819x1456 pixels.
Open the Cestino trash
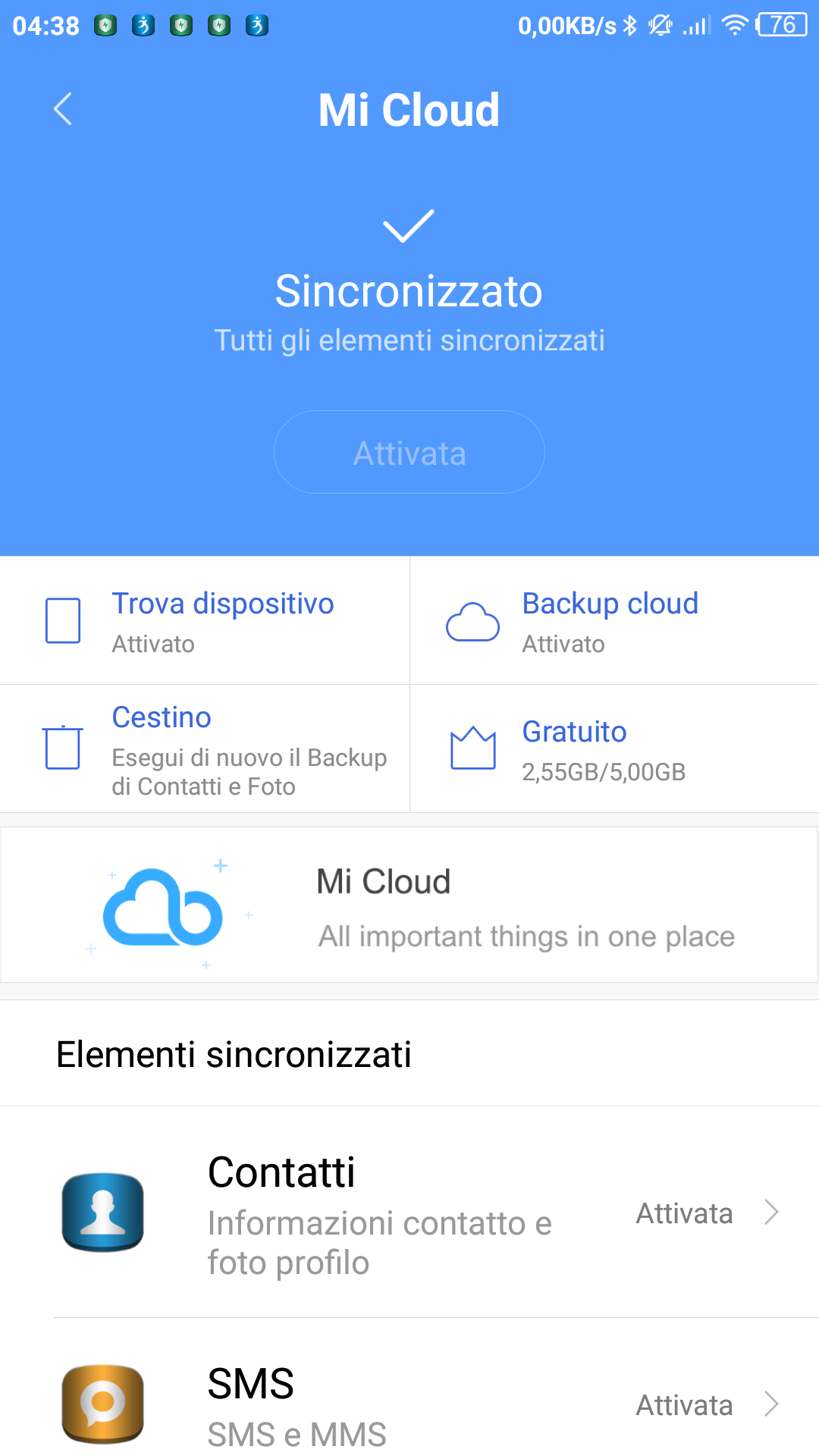(x=205, y=749)
